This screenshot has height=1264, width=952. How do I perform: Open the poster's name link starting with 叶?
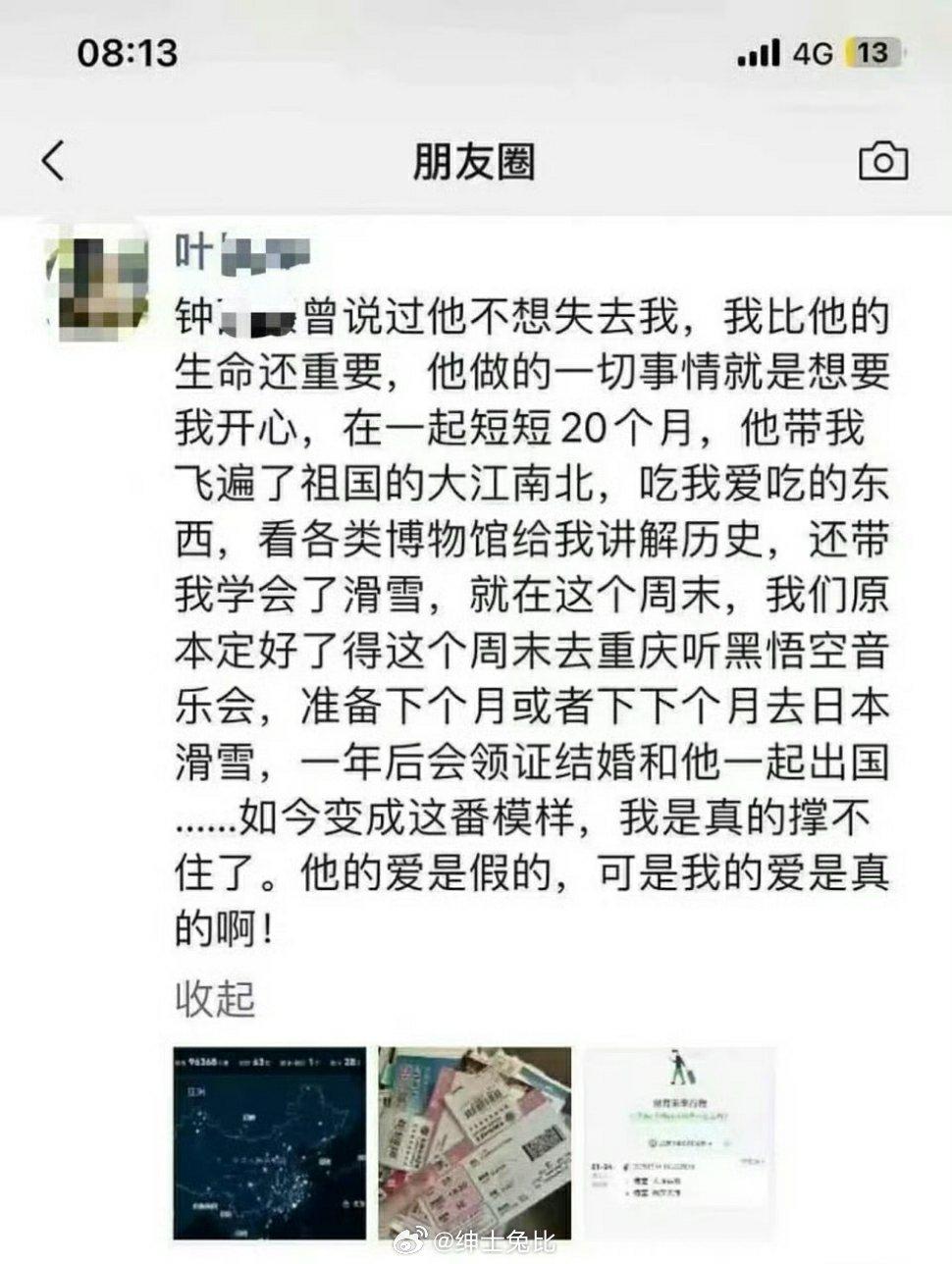tap(241, 252)
